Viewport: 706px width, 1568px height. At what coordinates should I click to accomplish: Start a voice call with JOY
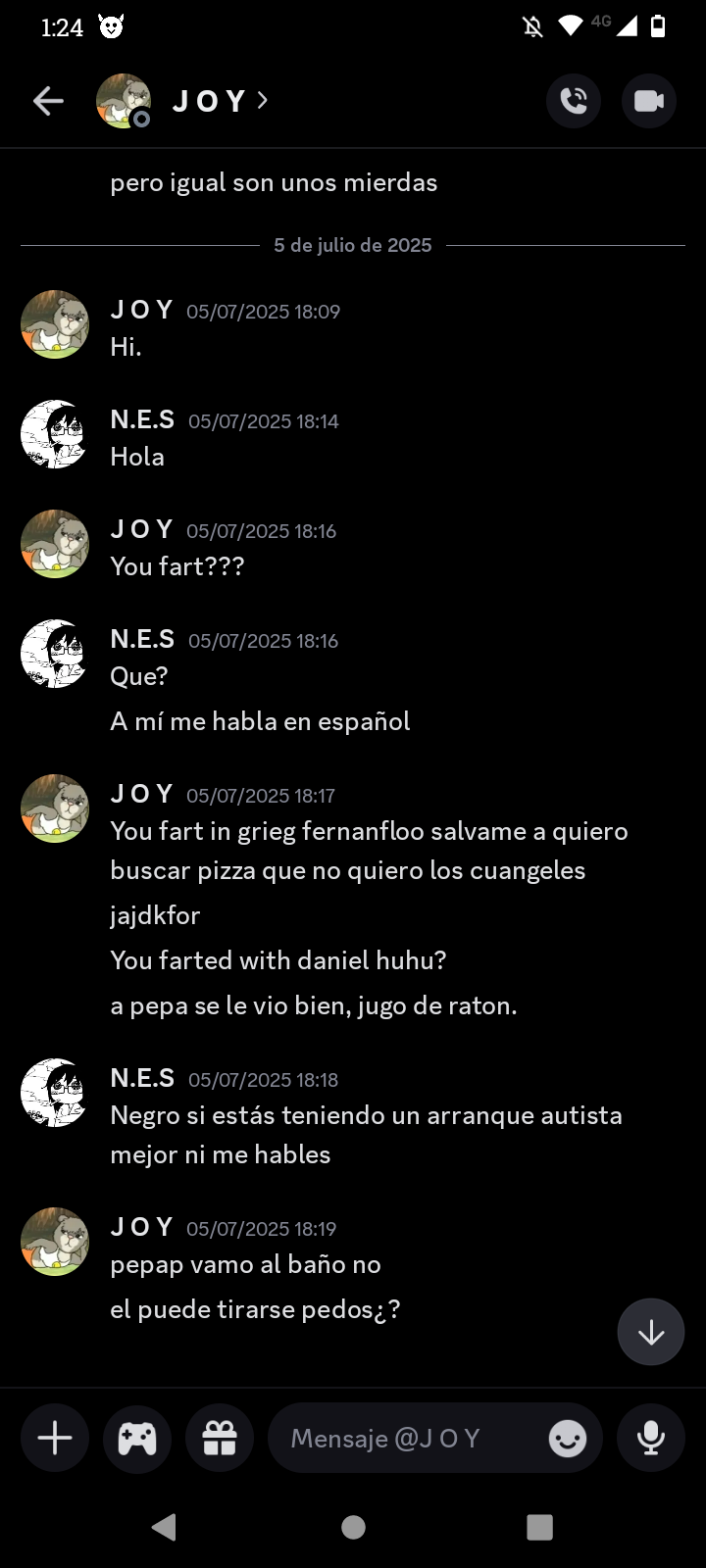[x=574, y=101]
